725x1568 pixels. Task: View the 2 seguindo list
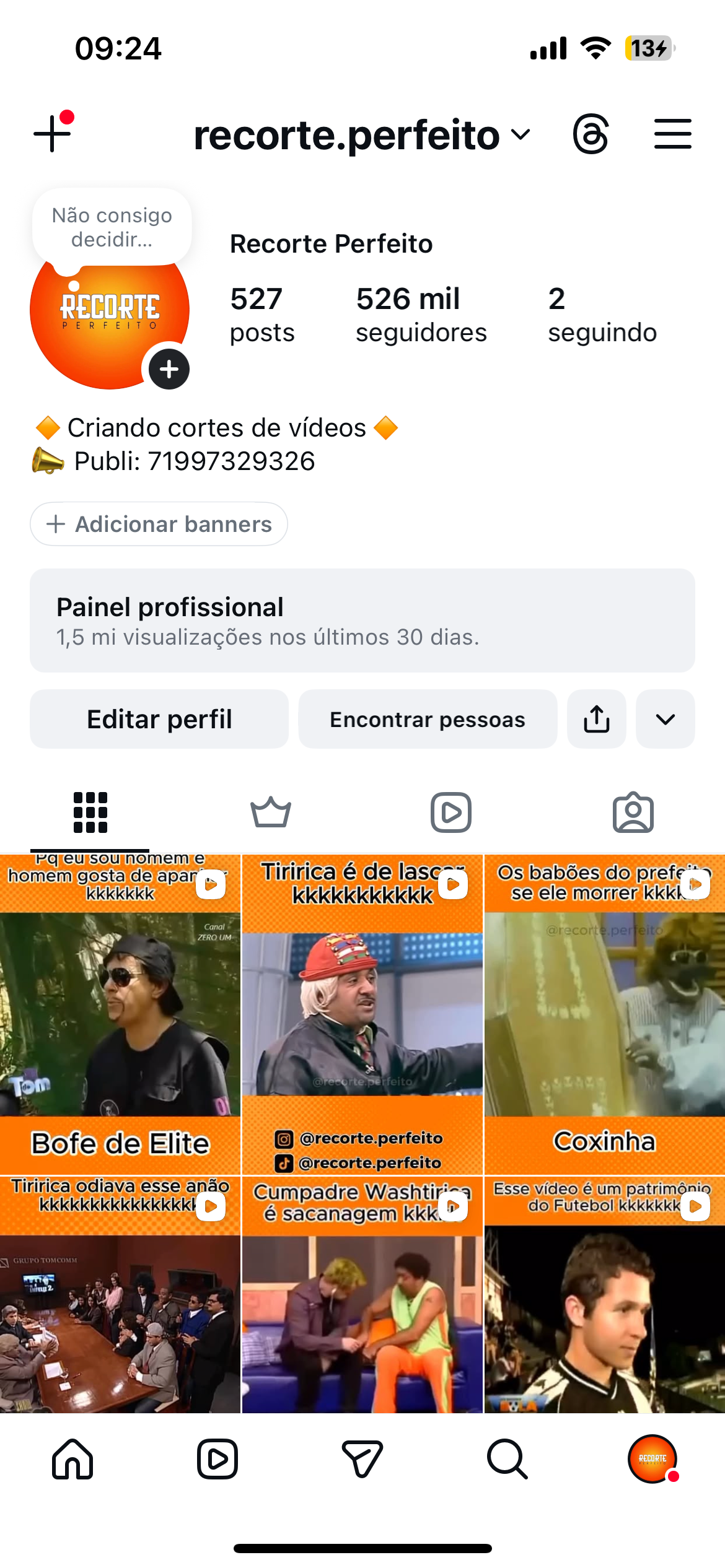[x=602, y=315]
